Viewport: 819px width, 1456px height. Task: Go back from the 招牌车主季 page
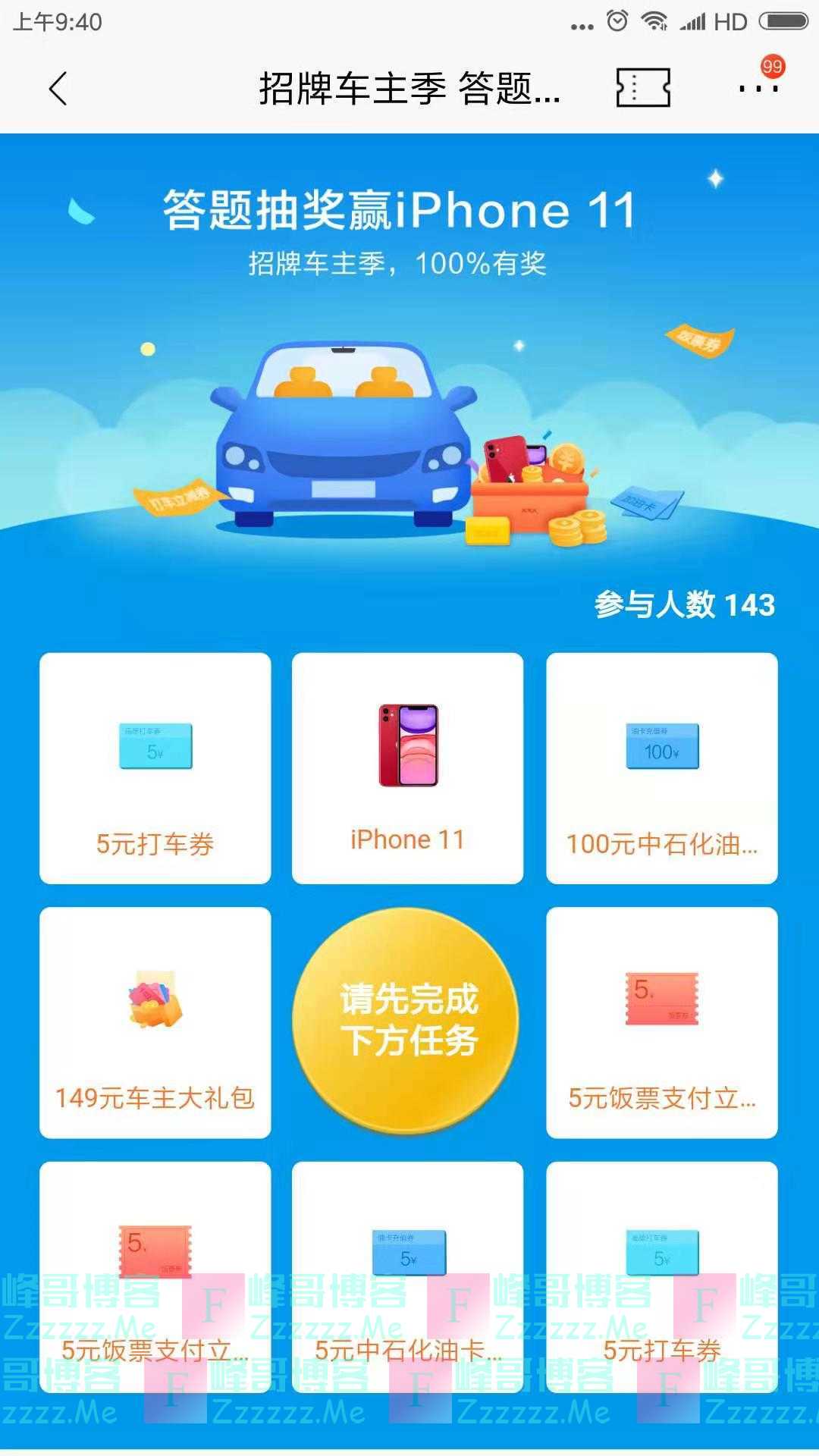[x=58, y=89]
